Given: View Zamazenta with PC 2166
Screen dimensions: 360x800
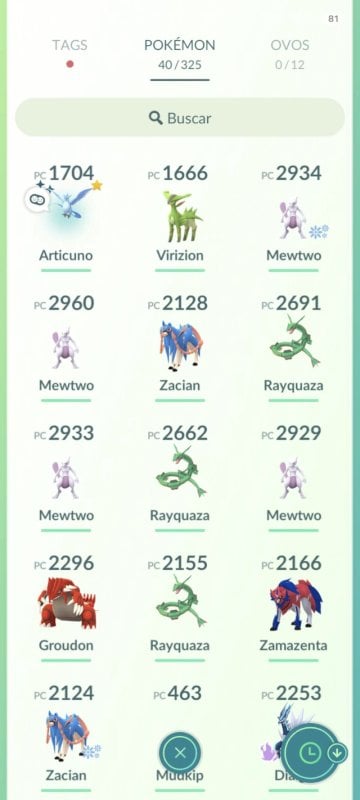Looking at the screenshot, I should click(294, 607).
